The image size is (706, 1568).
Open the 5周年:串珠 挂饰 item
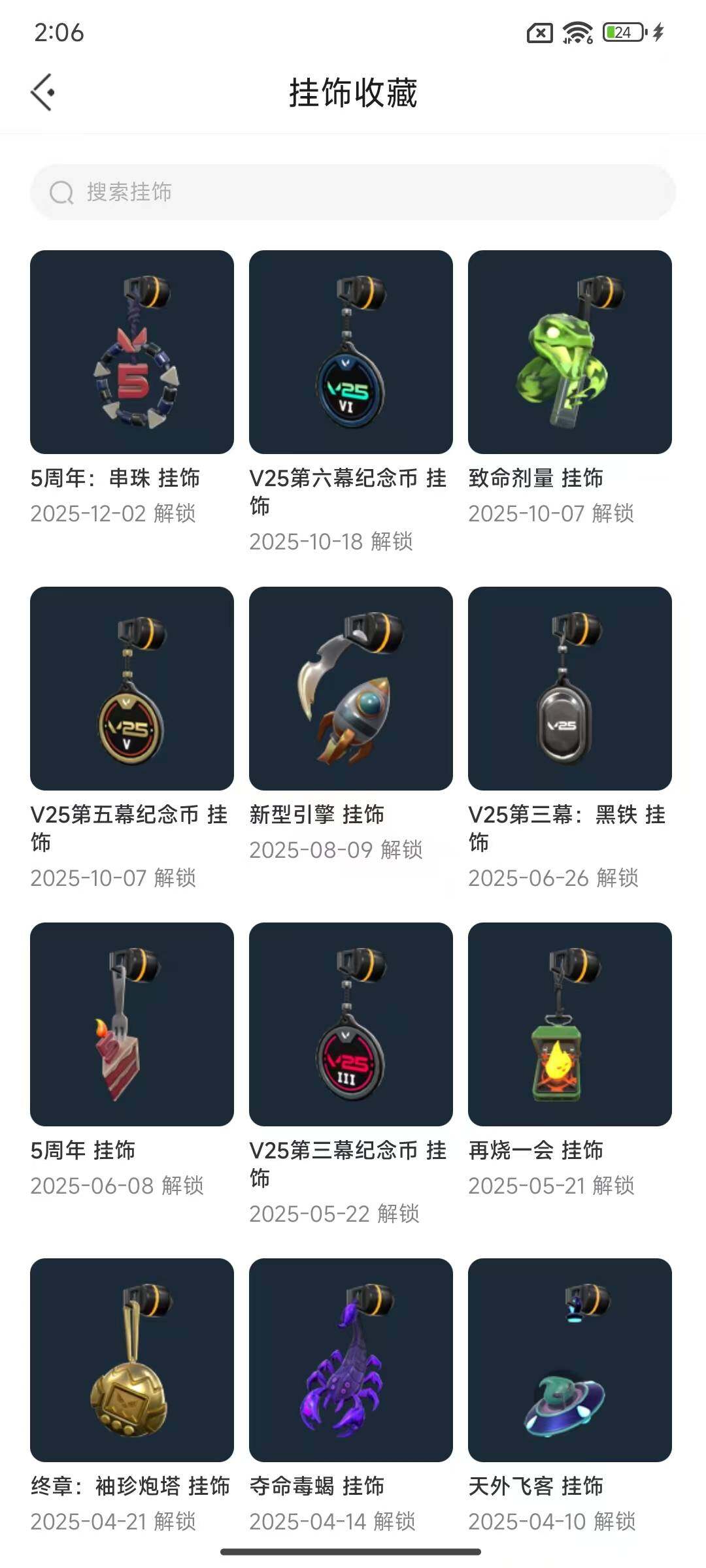click(x=132, y=353)
